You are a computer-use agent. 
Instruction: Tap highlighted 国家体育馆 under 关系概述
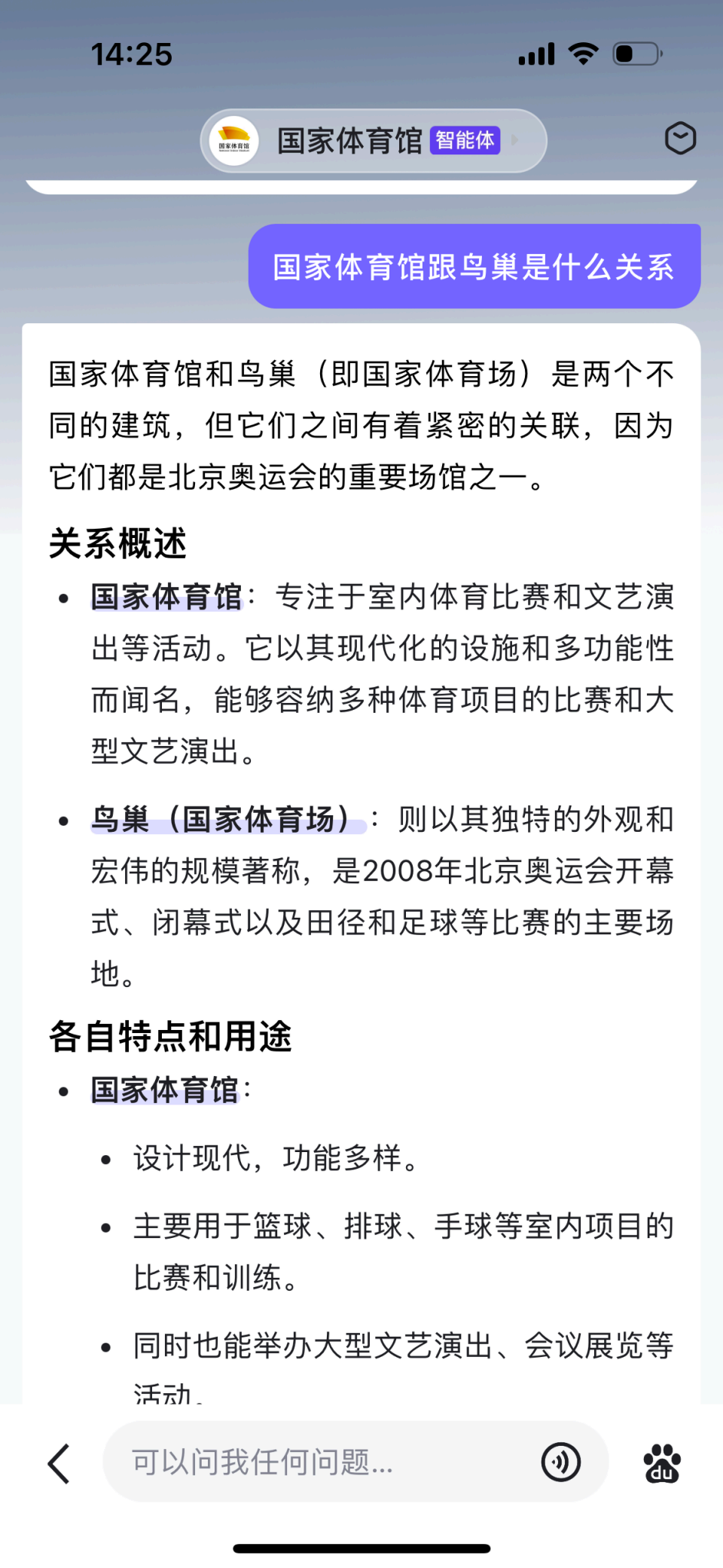point(166,597)
